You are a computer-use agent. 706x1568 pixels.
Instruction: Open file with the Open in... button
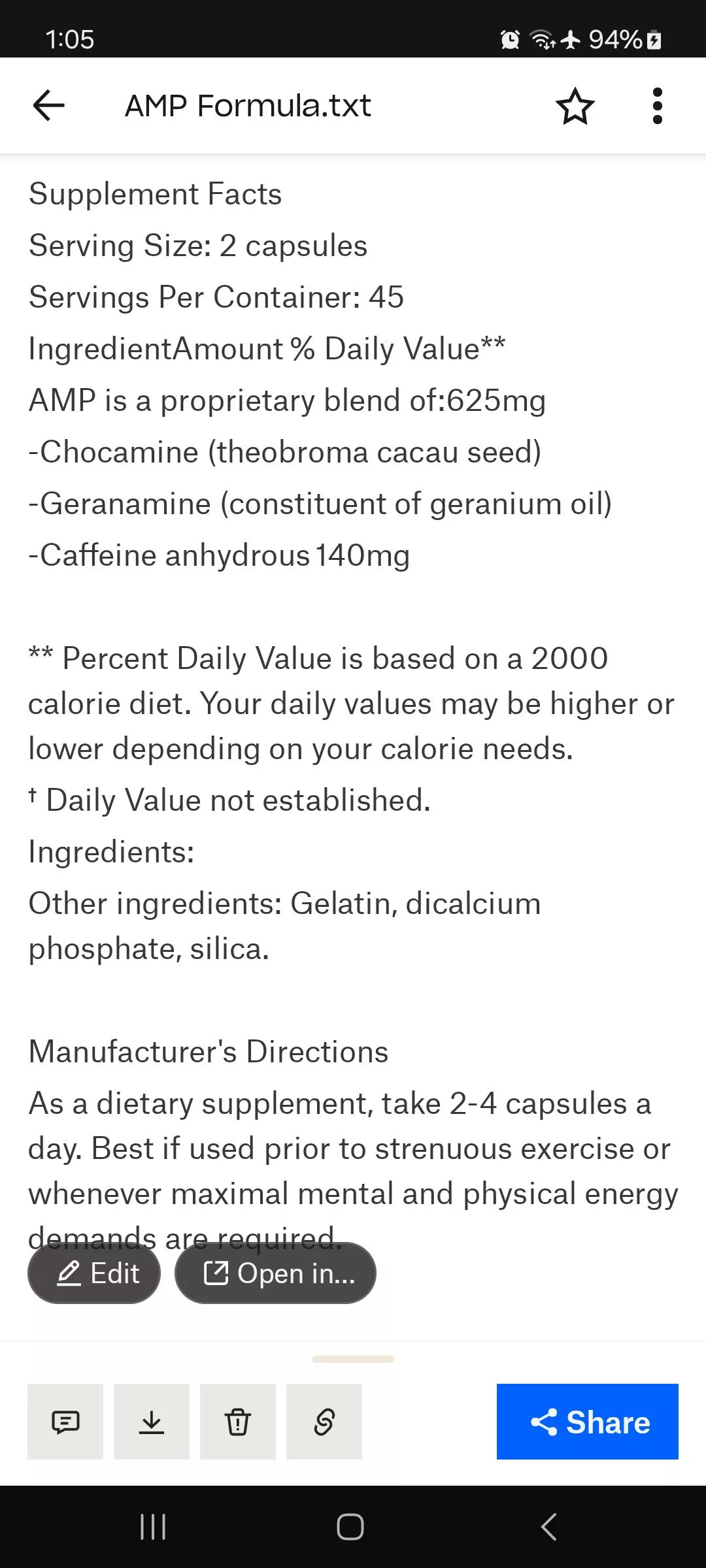pyautogui.click(x=275, y=1273)
